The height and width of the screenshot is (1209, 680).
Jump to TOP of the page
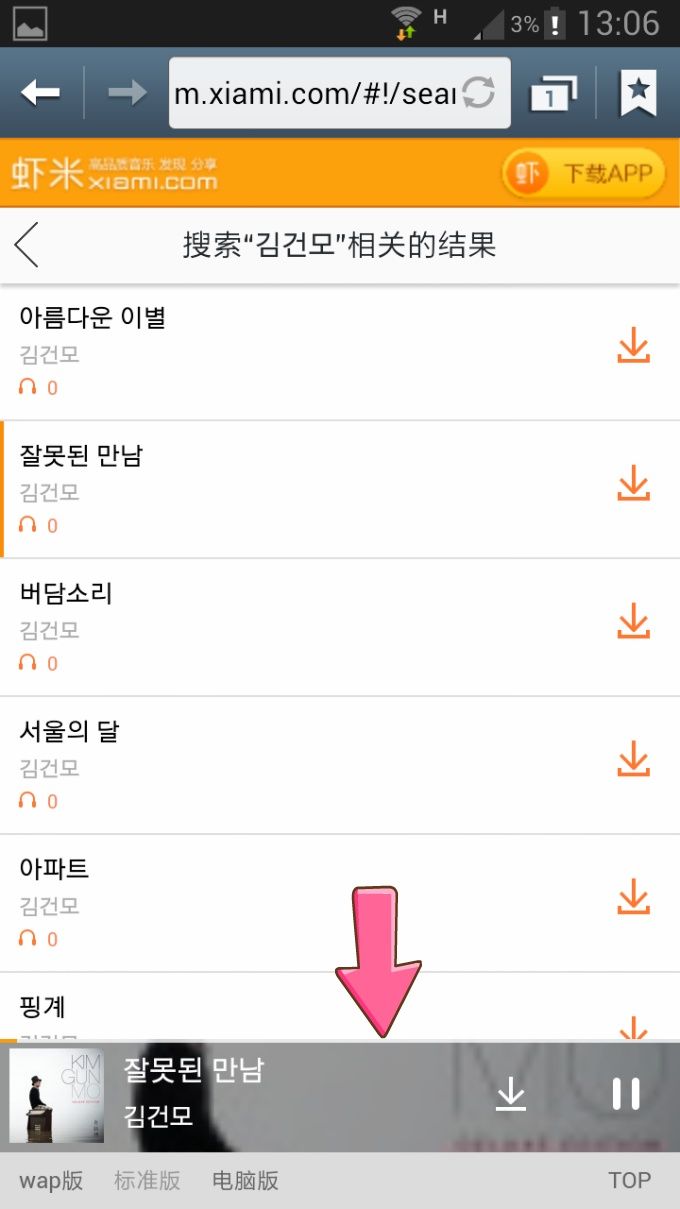(x=630, y=1180)
